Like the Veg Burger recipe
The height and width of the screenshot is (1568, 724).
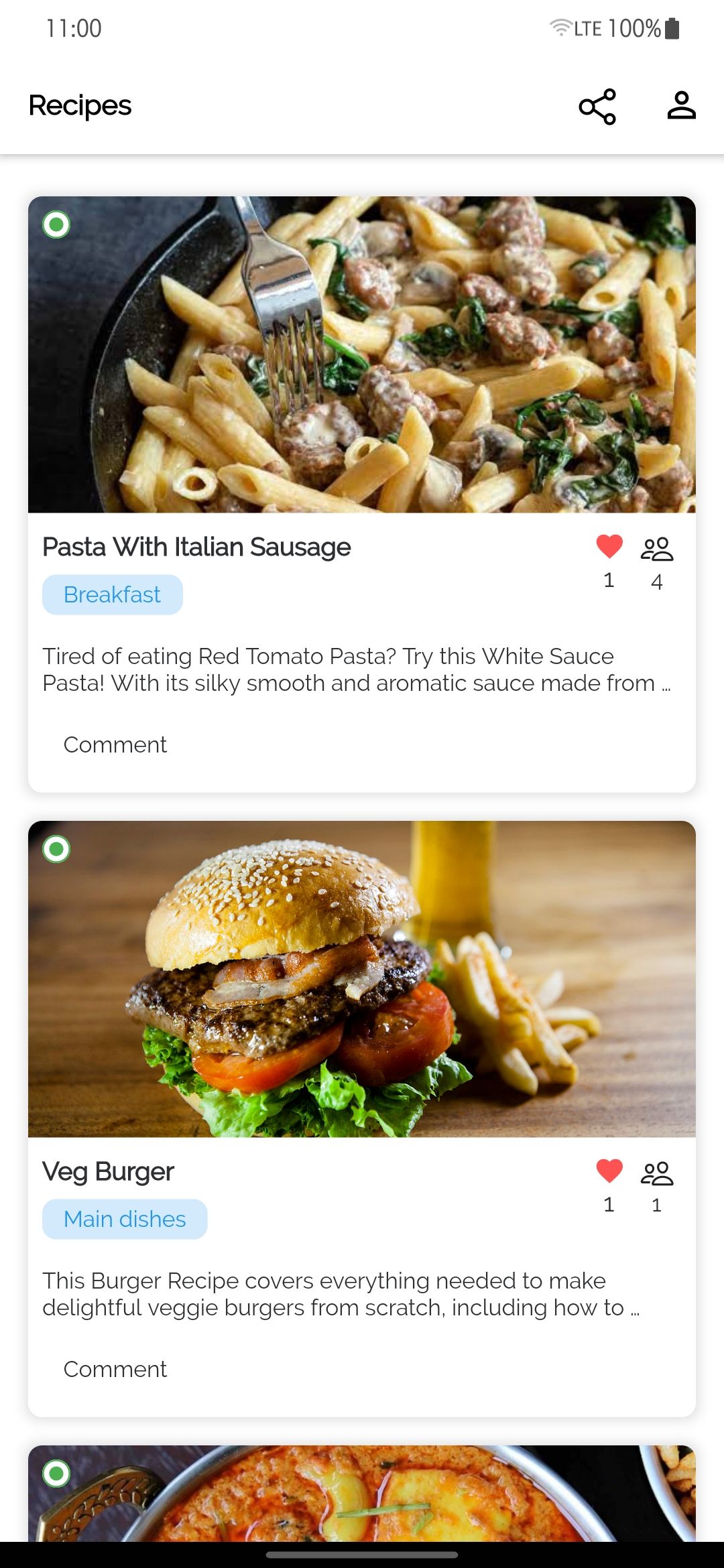[609, 1171]
